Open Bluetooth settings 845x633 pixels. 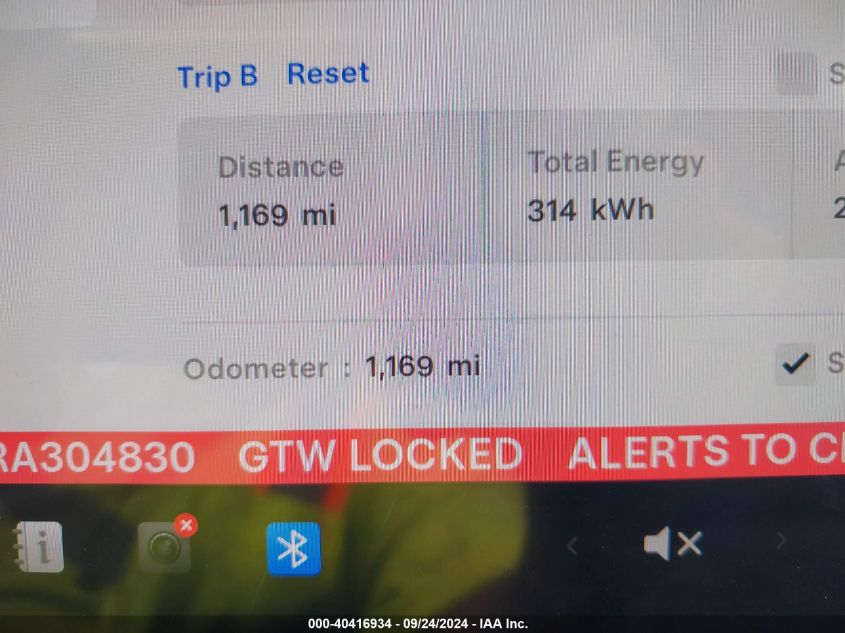click(x=293, y=548)
